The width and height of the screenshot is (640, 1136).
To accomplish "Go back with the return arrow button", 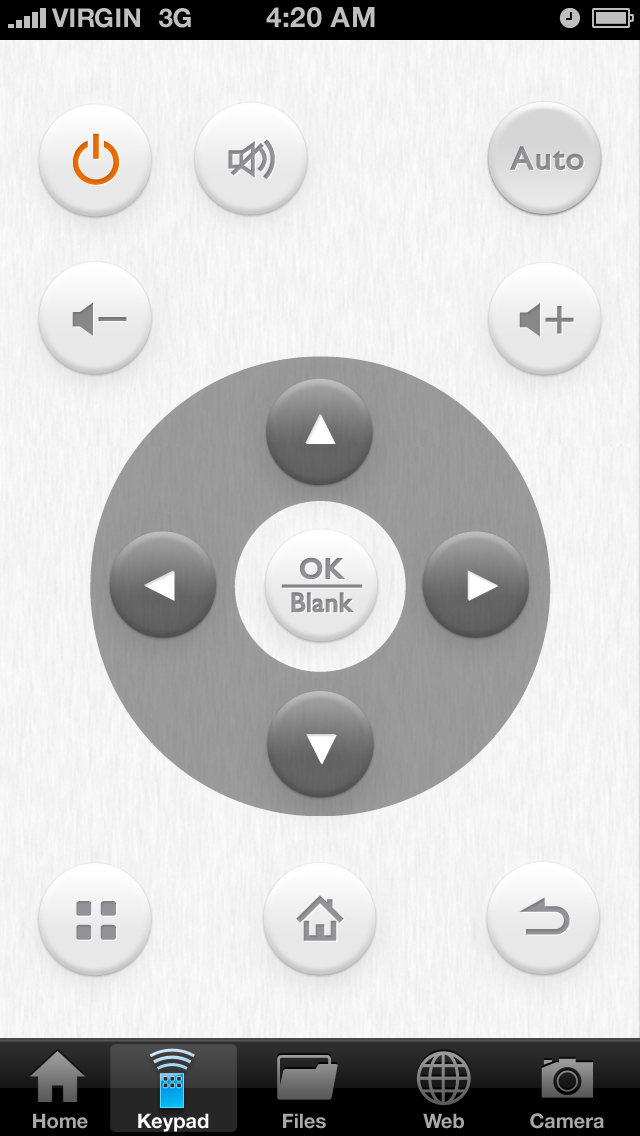I will pos(544,919).
